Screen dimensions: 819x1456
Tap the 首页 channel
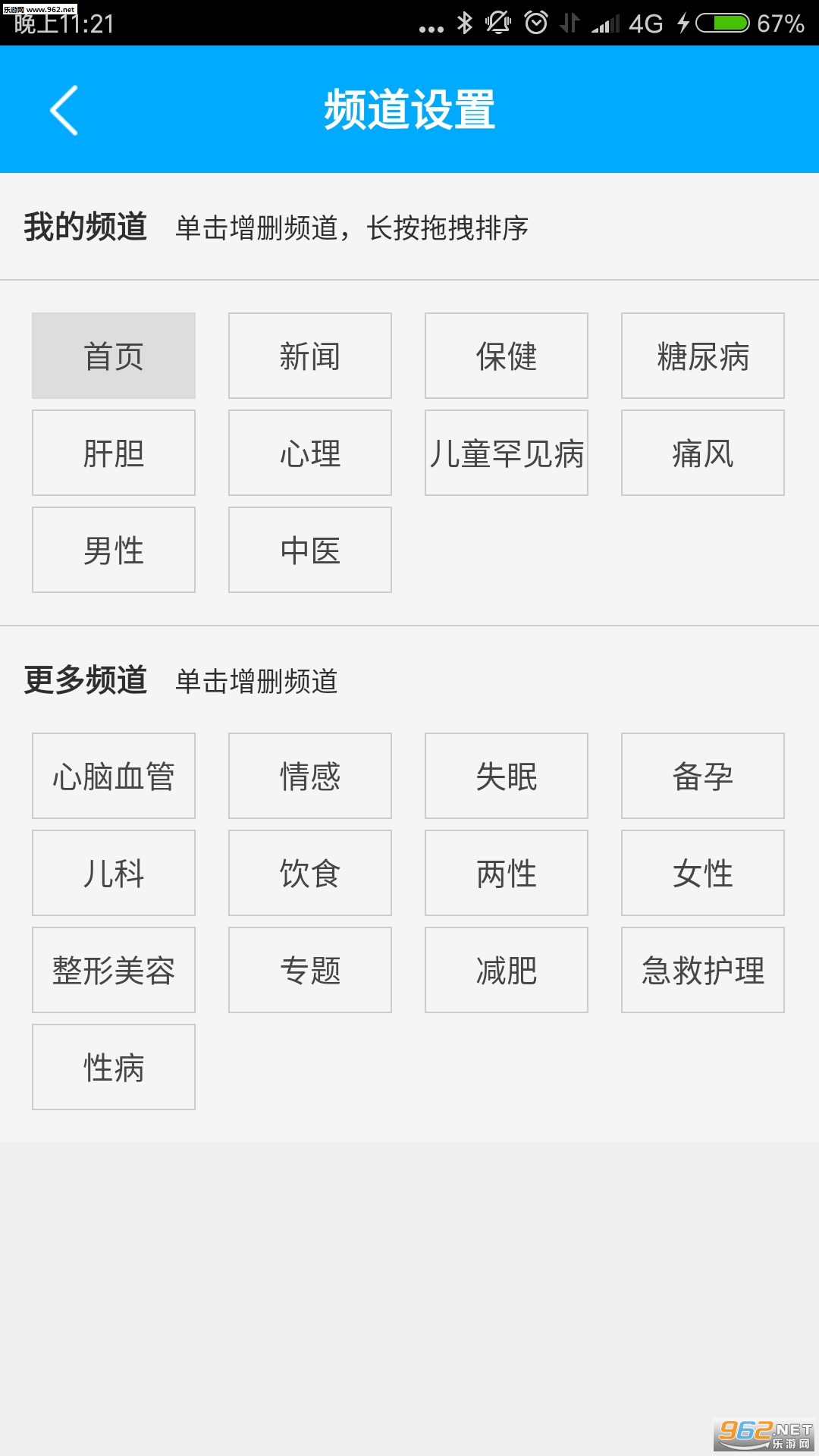click(x=114, y=356)
